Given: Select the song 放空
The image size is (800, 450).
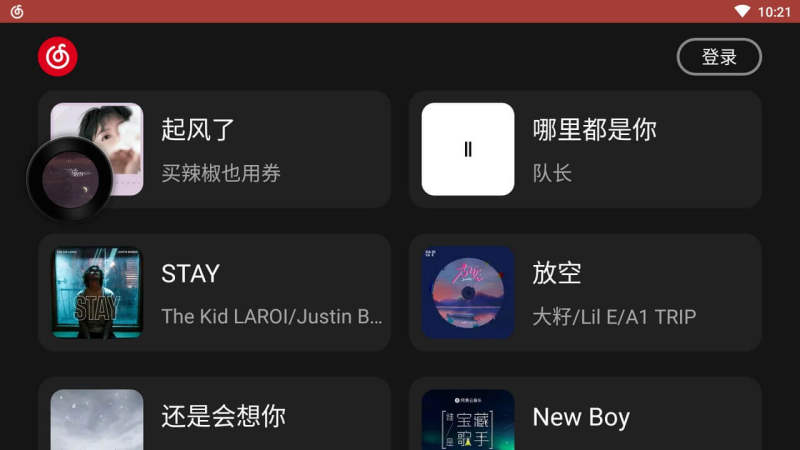Looking at the screenshot, I should (x=585, y=292).
